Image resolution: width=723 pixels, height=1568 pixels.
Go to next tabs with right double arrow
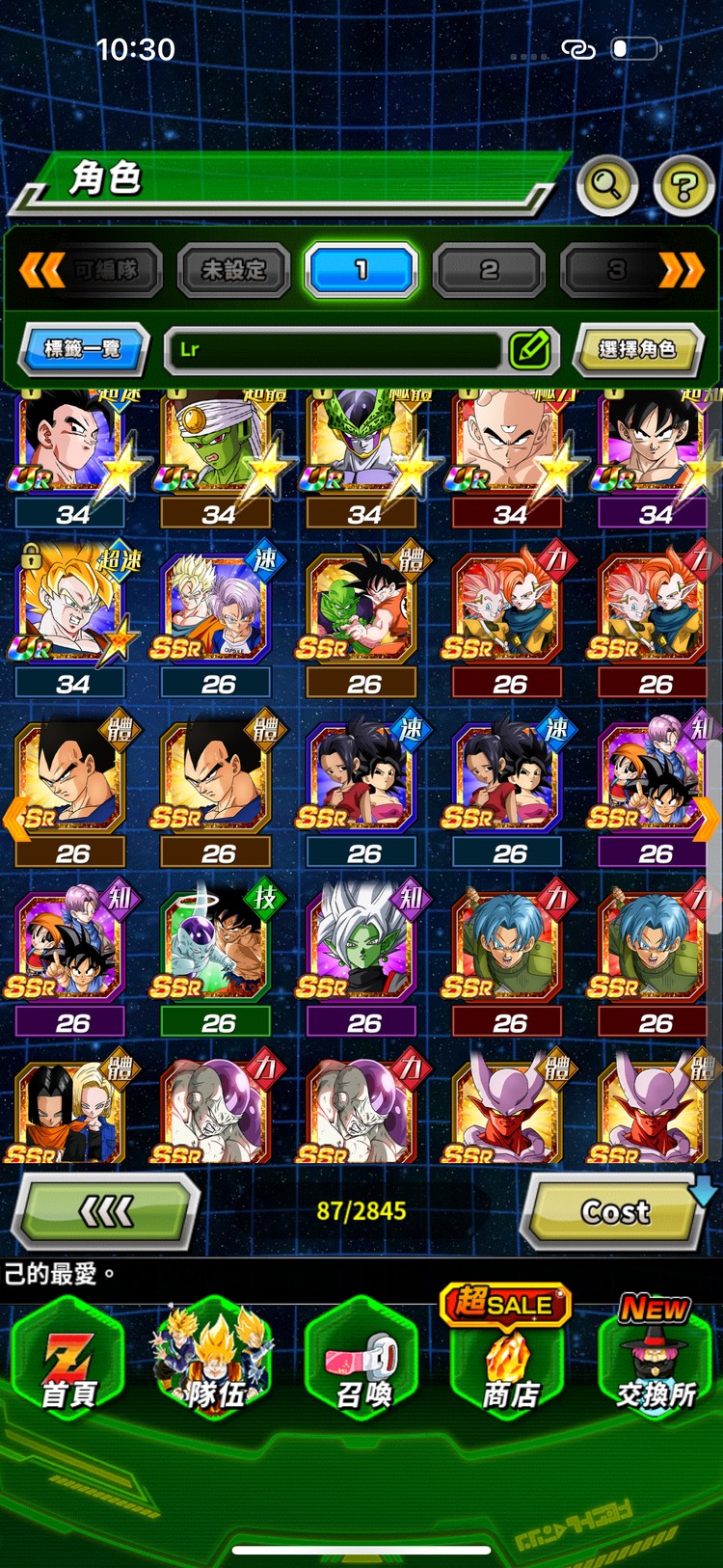(x=681, y=270)
